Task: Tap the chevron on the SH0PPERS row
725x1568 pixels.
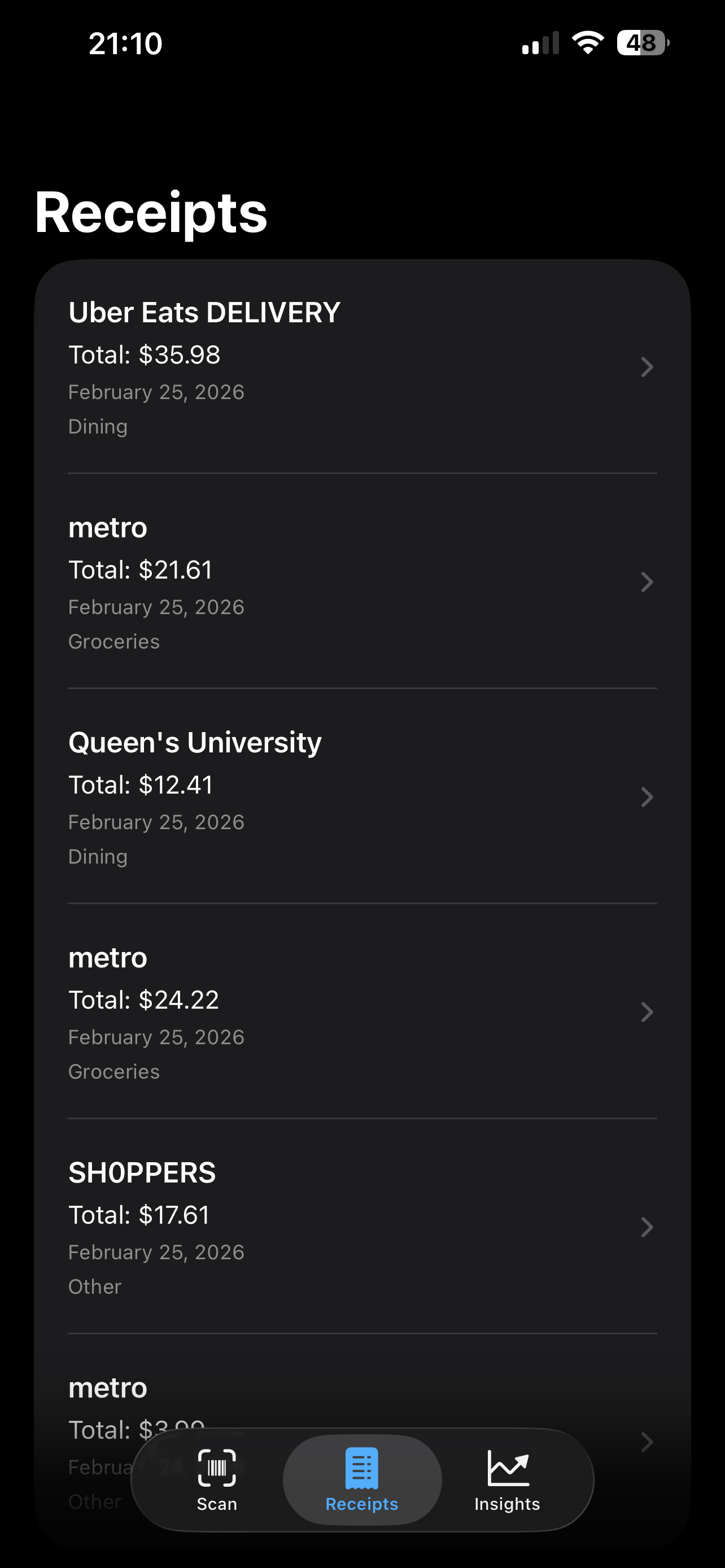Action: coord(647,1227)
